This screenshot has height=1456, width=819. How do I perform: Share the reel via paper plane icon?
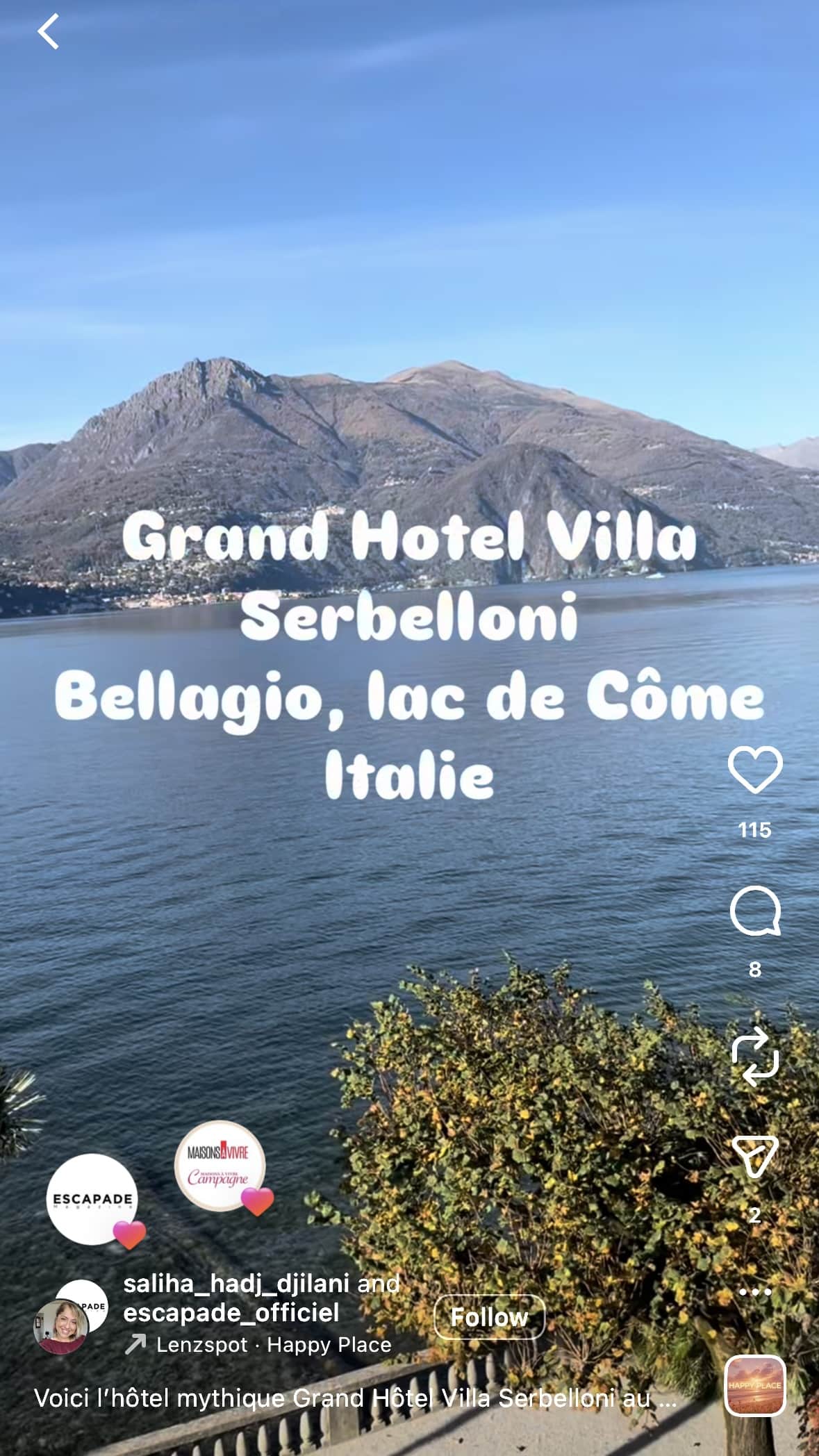pos(755,1157)
